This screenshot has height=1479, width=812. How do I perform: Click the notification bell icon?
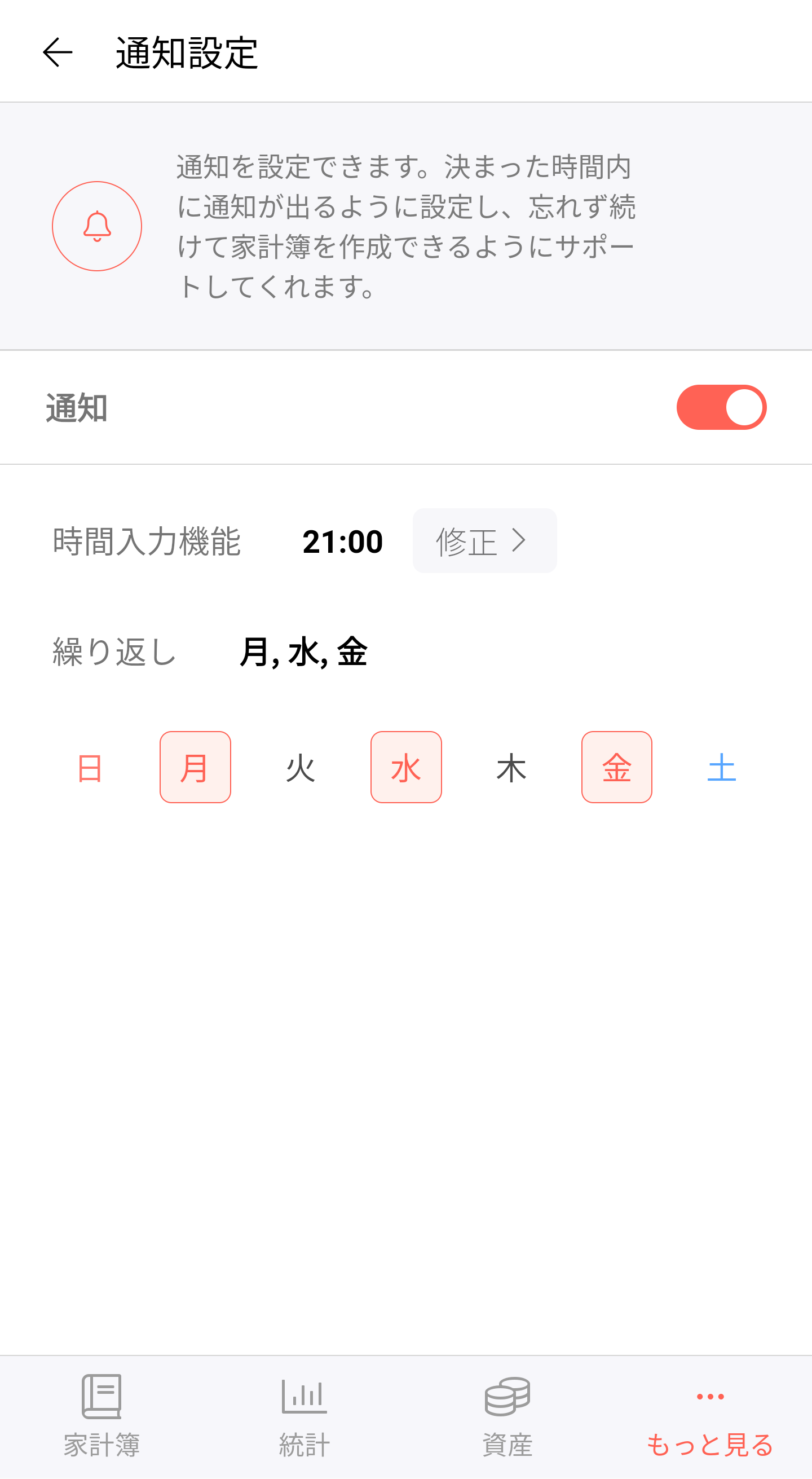coord(96,226)
